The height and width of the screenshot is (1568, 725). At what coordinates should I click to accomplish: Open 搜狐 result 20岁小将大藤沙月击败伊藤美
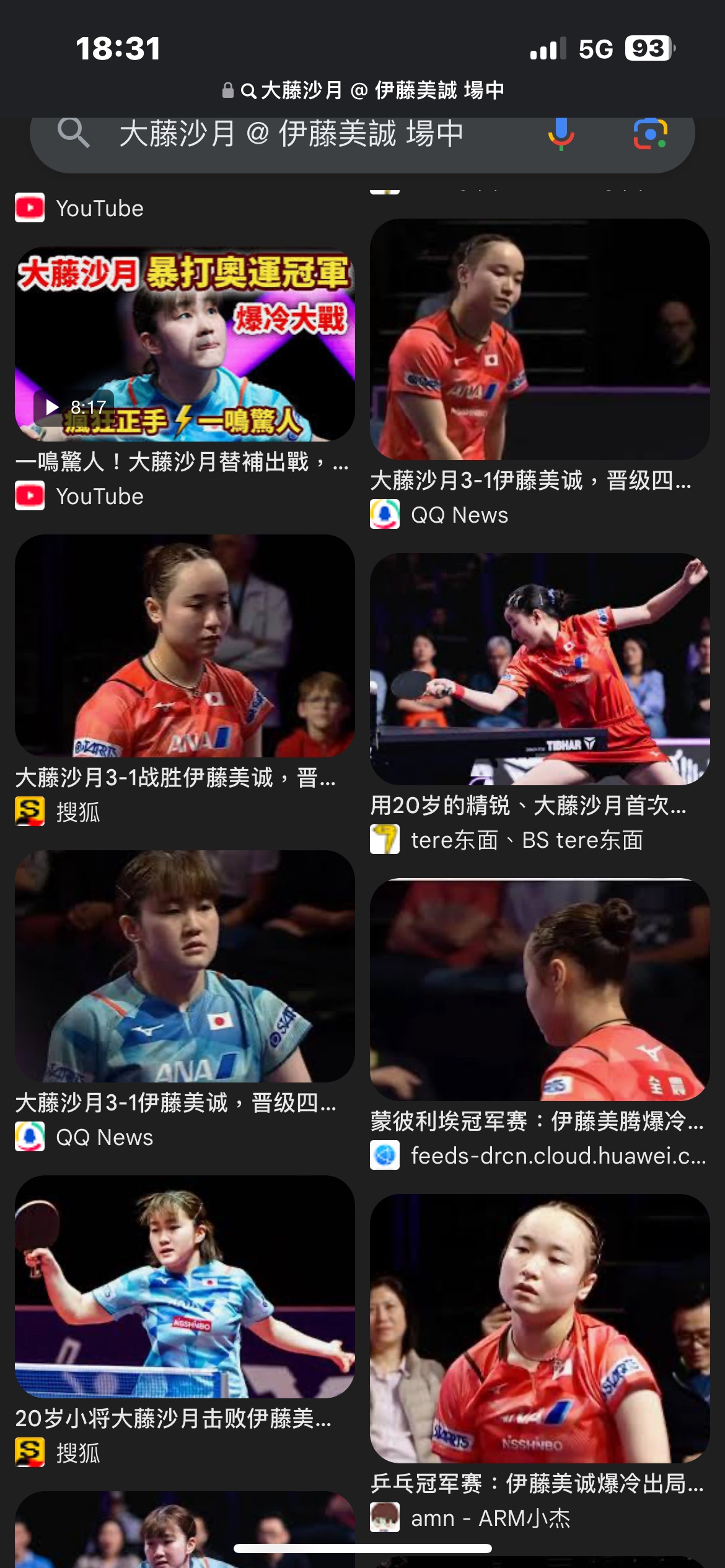(x=185, y=1287)
